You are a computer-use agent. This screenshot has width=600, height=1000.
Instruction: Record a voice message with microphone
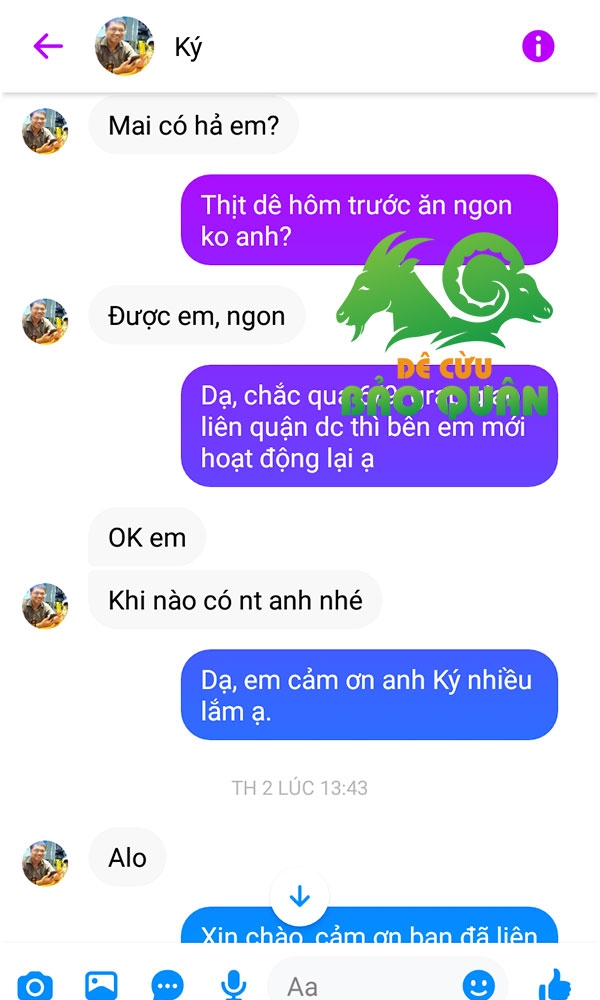click(233, 985)
